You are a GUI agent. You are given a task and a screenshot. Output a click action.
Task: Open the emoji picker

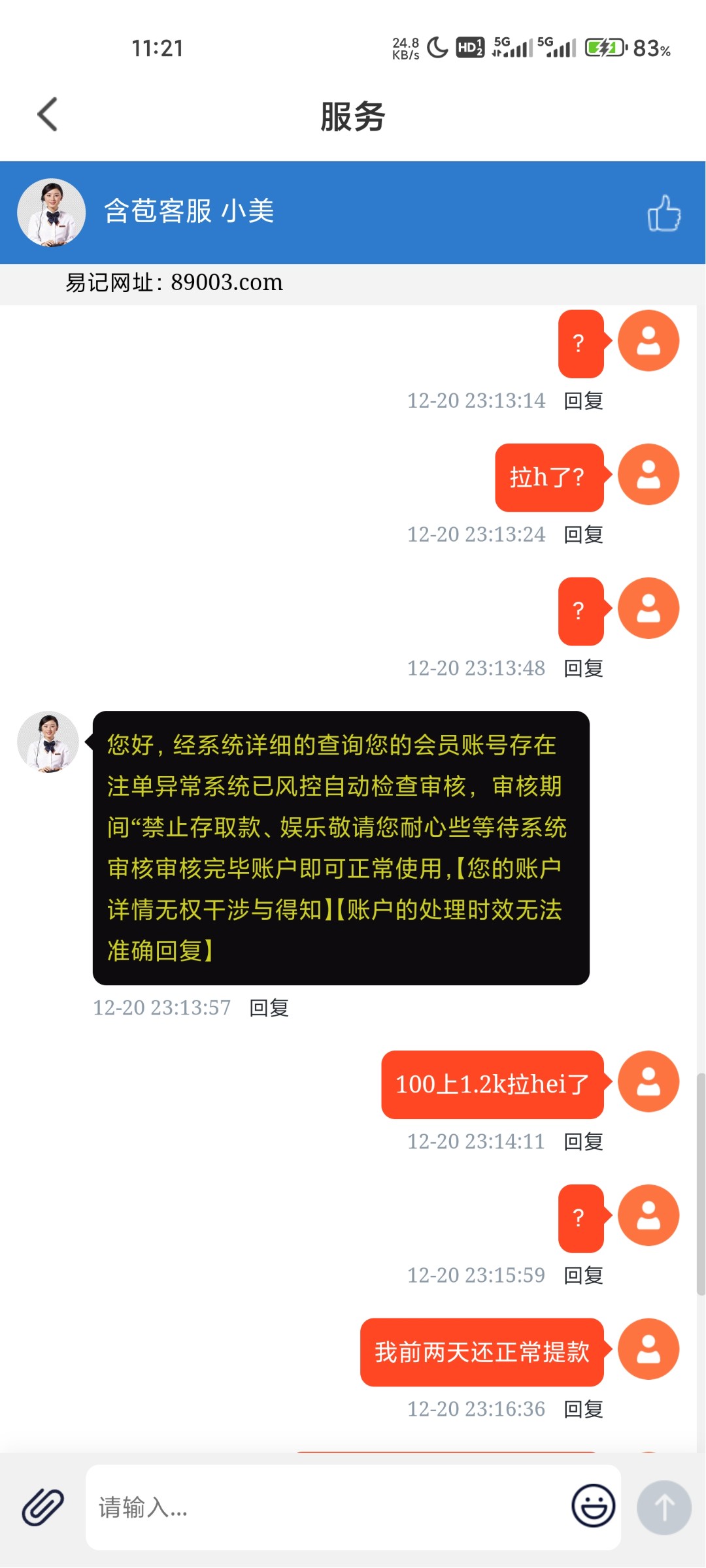[593, 1505]
